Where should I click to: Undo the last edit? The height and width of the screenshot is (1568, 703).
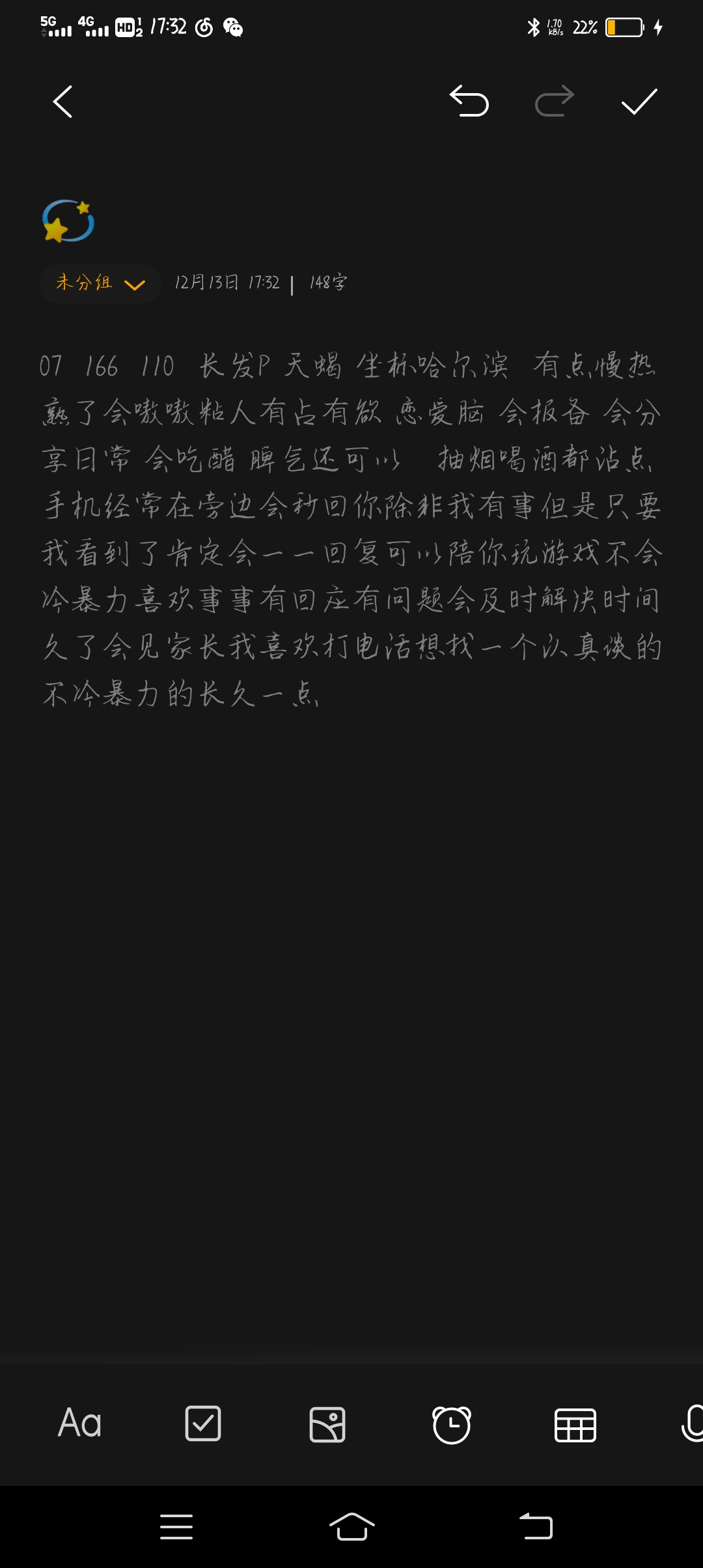pos(469,102)
